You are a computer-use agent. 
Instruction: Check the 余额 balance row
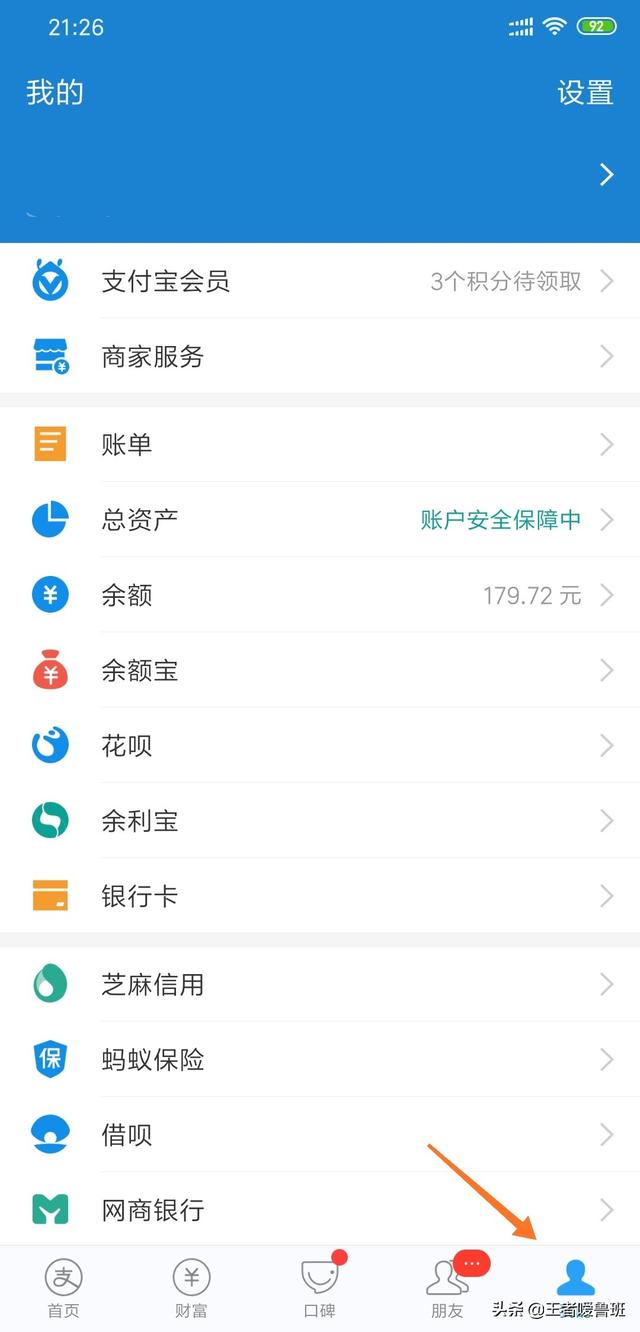point(320,595)
